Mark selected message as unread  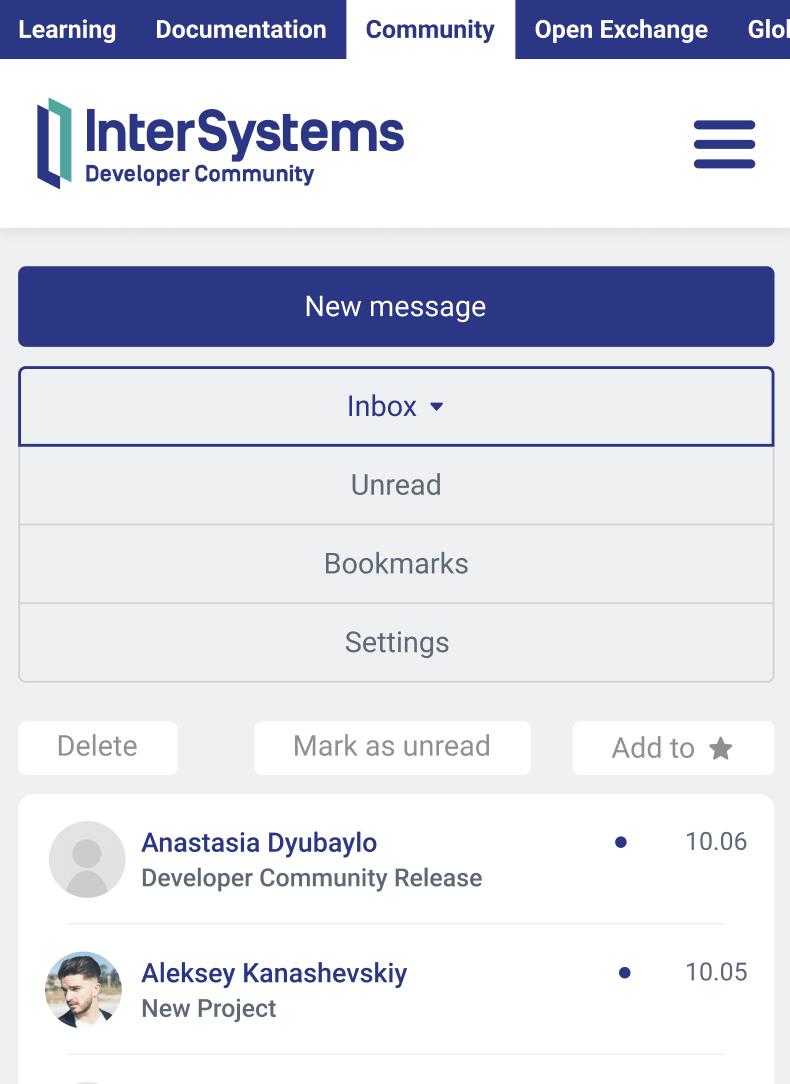[x=392, y=747]
